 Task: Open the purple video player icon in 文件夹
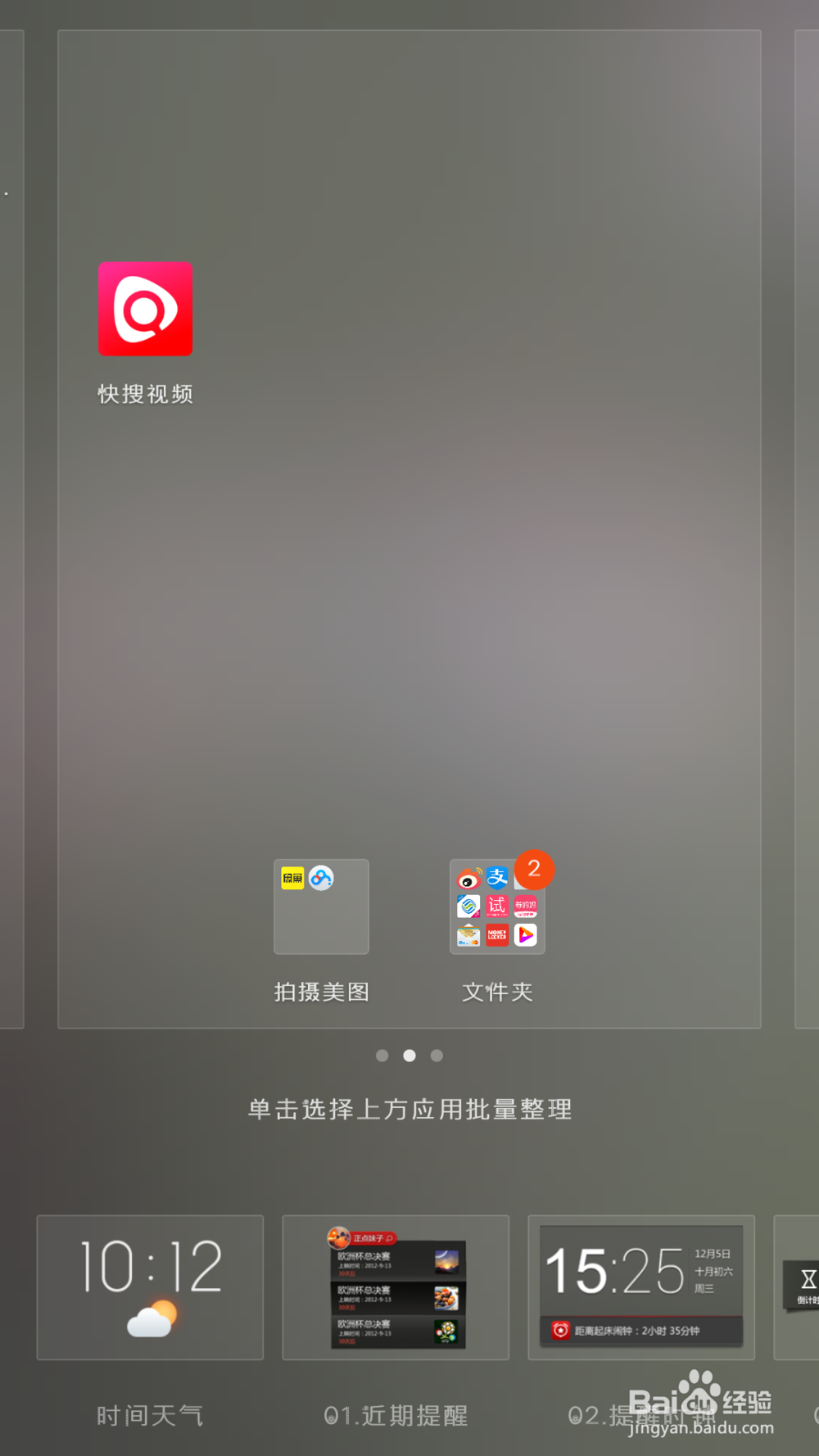click(527, 934)
